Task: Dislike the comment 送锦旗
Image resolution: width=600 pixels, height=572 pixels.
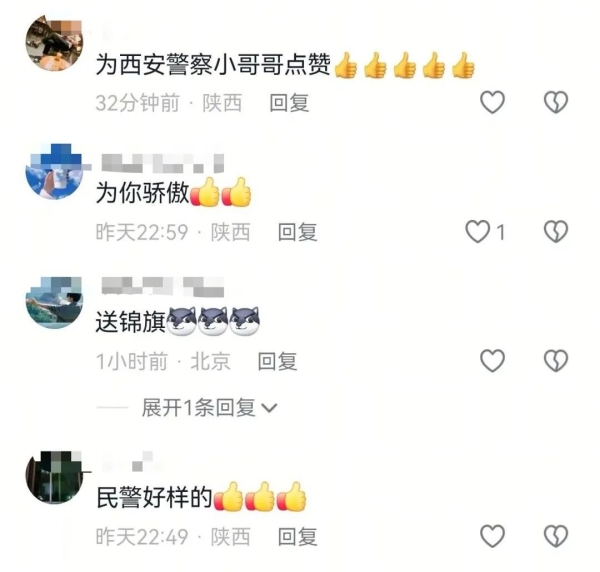Action: [x=555, y=361]
